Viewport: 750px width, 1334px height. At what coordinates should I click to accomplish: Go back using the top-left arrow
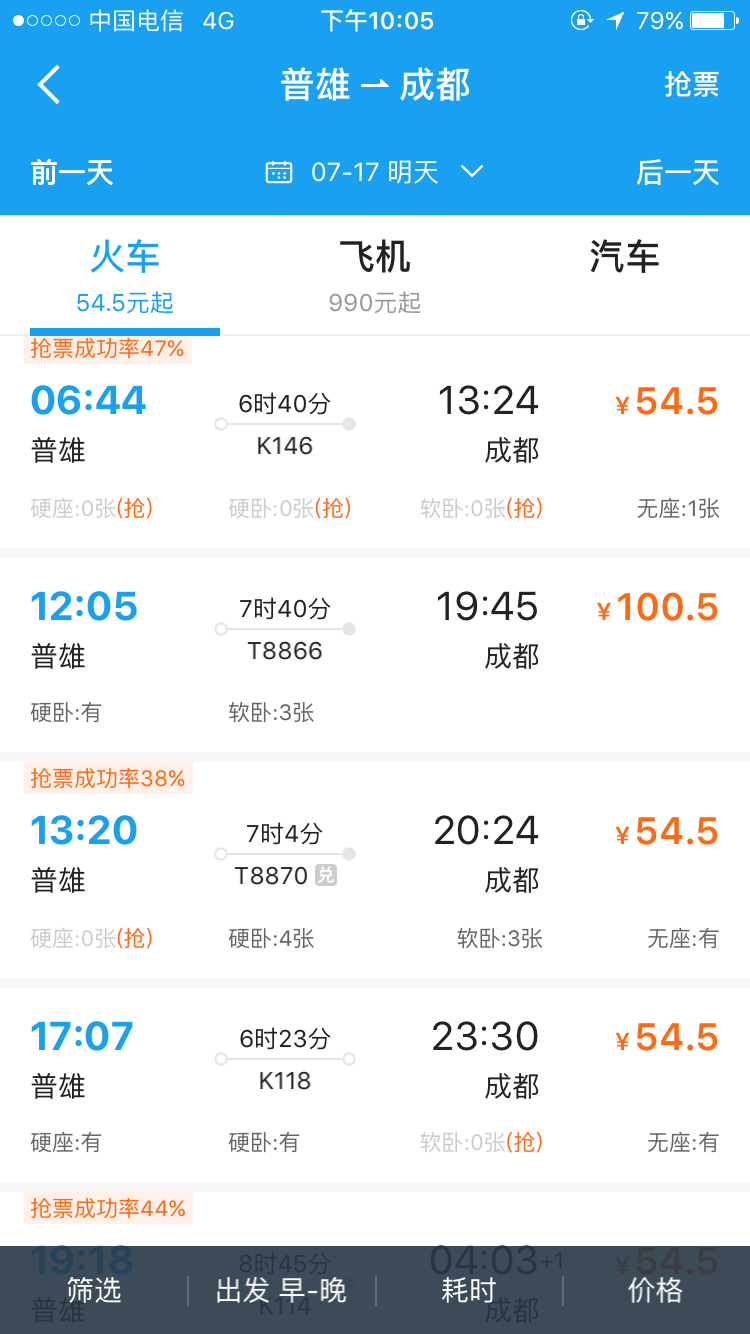click(x=49, y=85)
